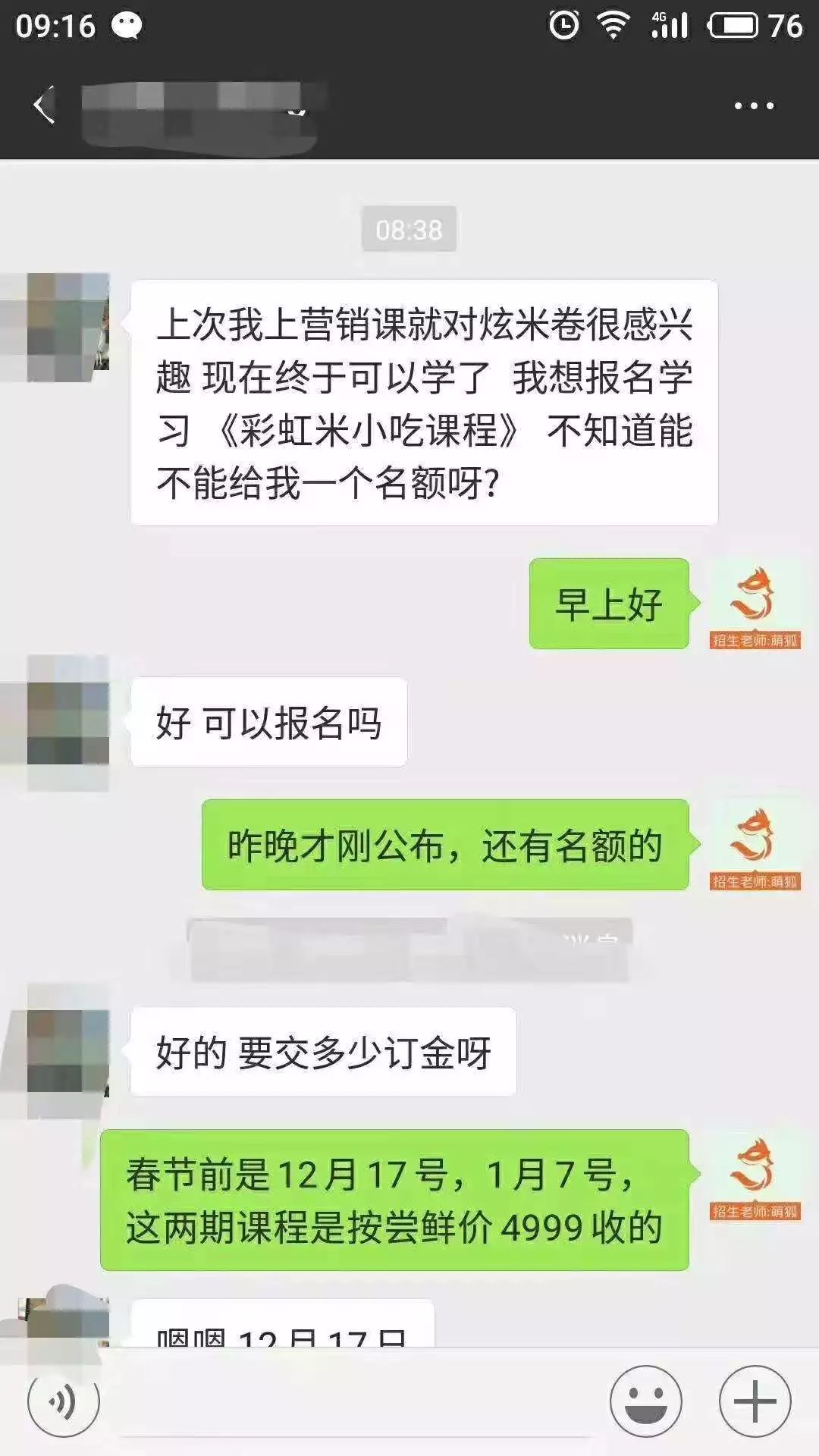Viewport: 819px width, 1456px height.
Task: Open the fox avatar beside 早上好
Action: click(x=755, y=604)
